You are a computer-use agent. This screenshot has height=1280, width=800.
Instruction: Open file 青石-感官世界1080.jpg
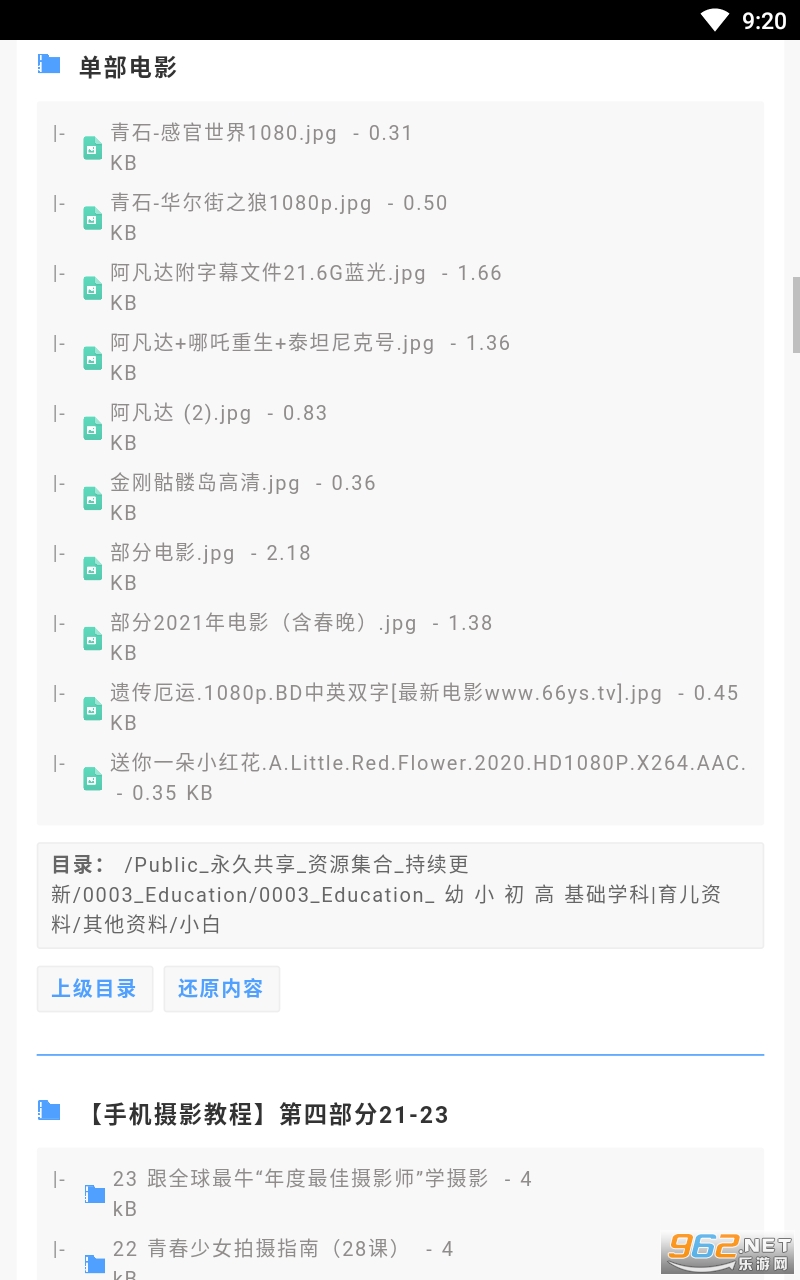[223, 134]
